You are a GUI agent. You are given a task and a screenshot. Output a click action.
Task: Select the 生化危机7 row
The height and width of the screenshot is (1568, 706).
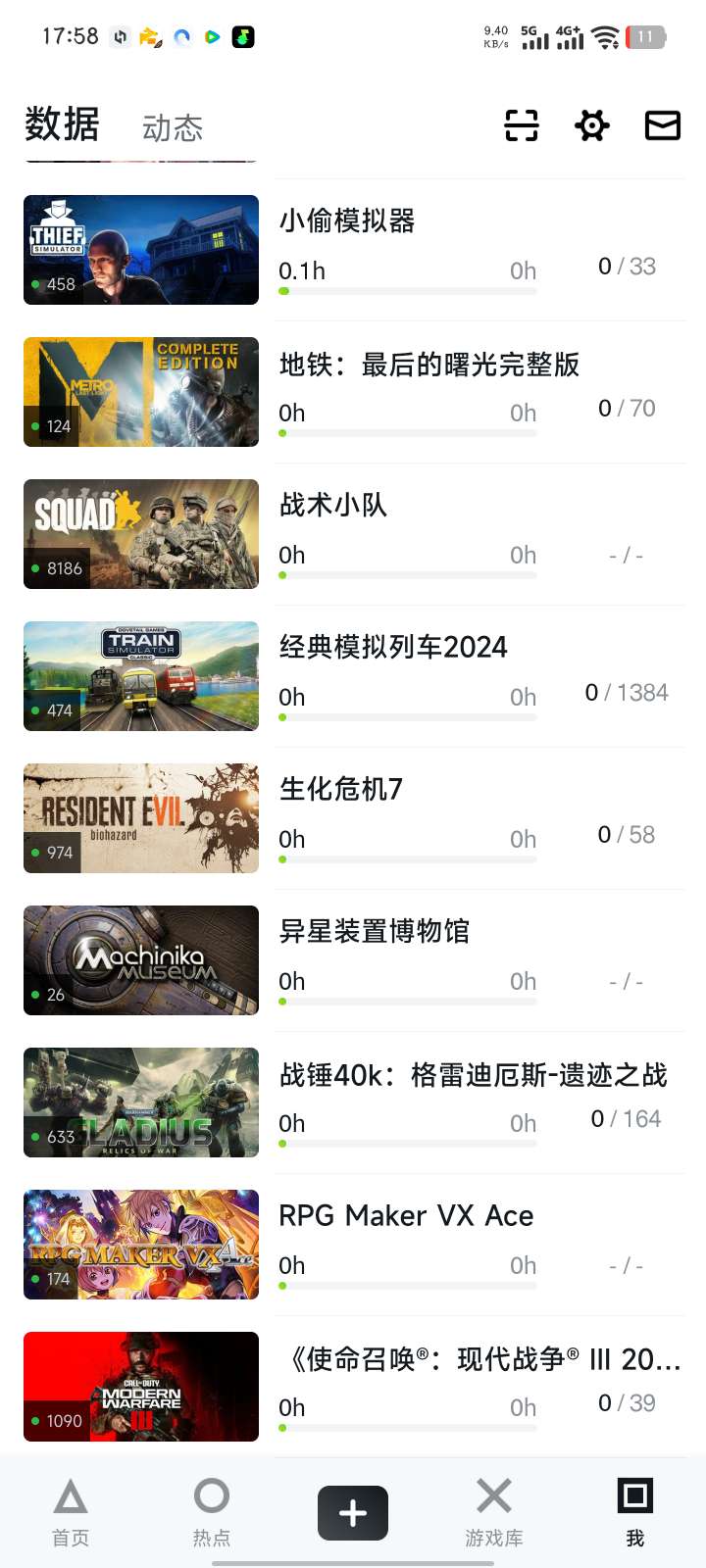point(341,790)
